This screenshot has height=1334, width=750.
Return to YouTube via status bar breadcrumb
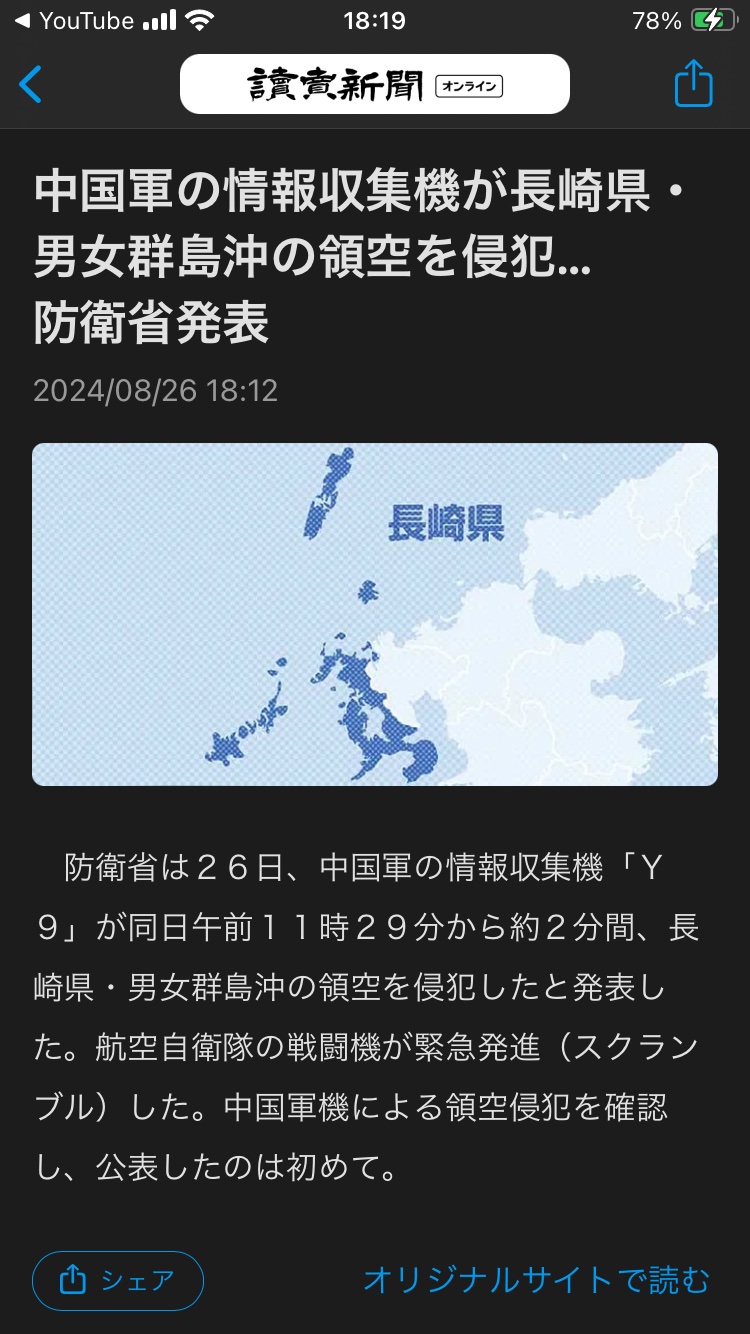click(74, 21)
